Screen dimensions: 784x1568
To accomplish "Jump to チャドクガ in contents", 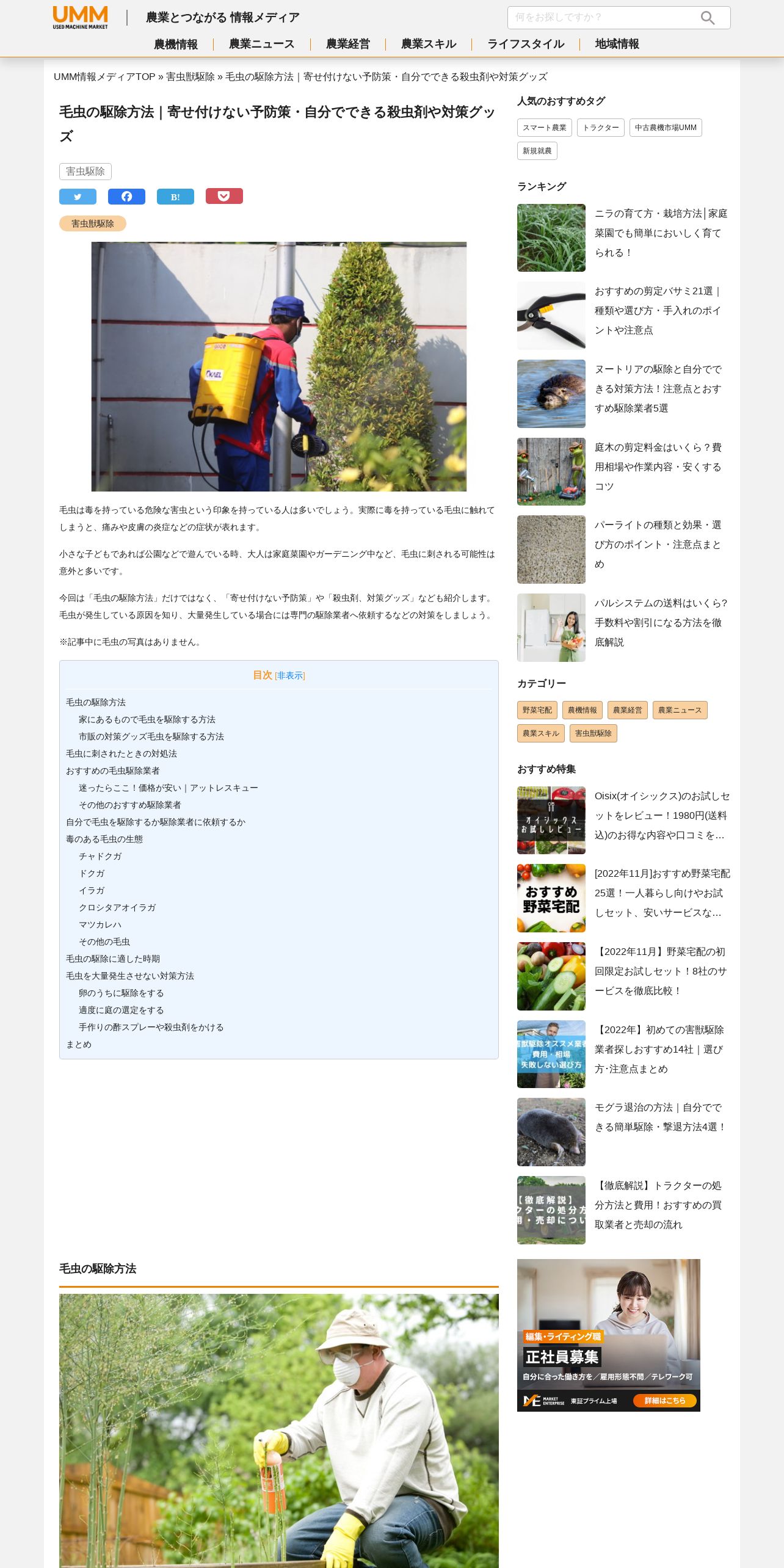I will click(x=100, y=856).
